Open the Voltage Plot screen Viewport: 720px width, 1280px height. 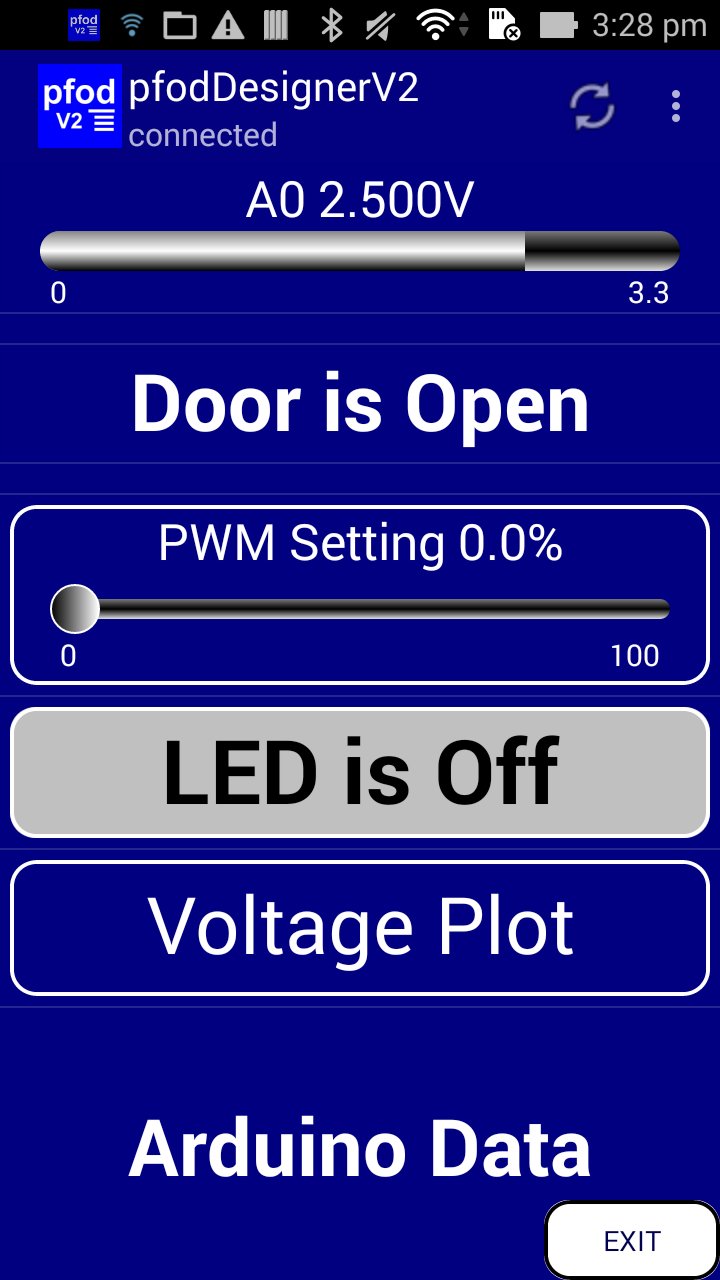click(x=360, y=928)
